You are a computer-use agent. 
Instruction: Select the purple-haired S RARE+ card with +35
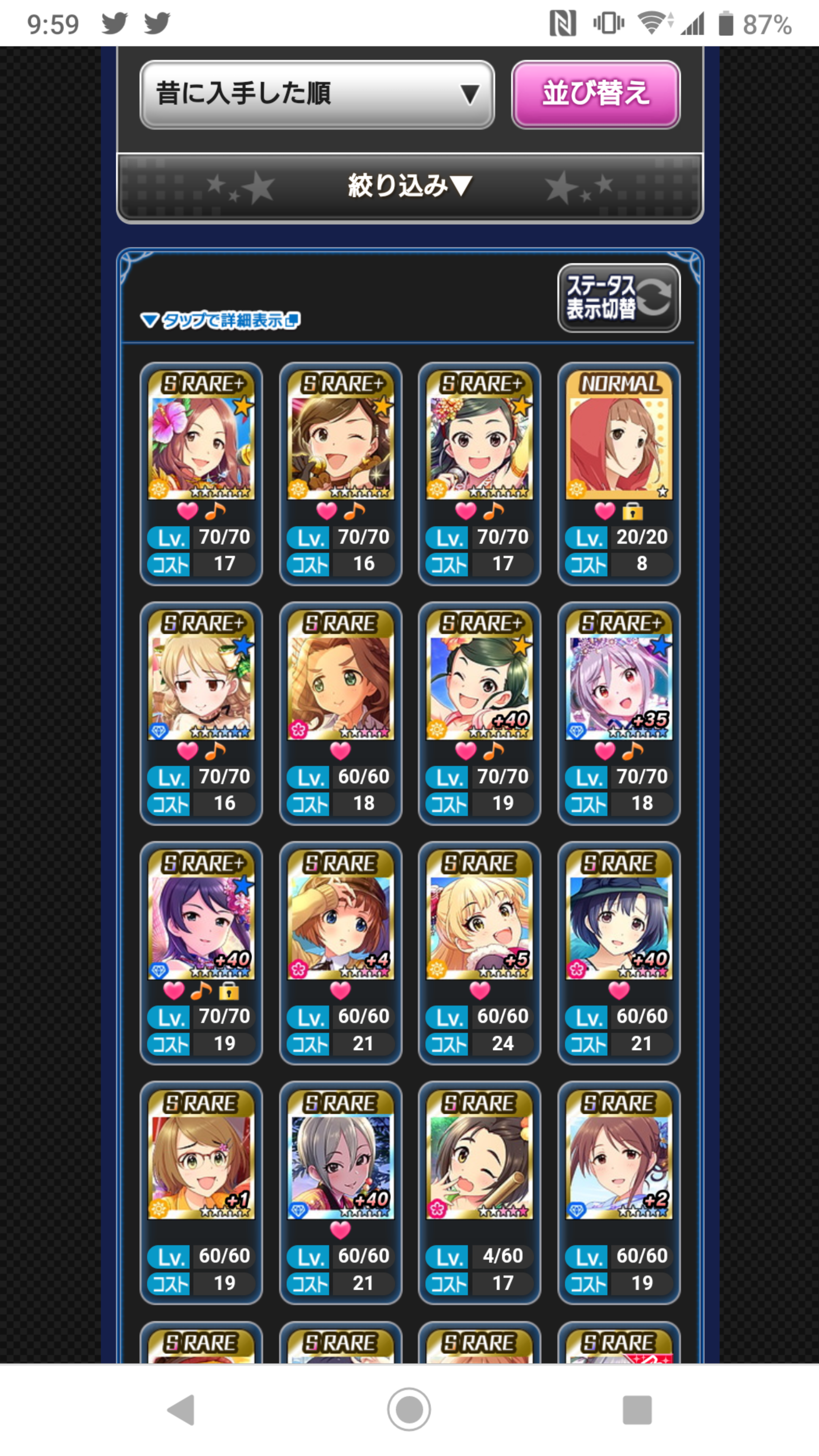[x=618, y=713]
